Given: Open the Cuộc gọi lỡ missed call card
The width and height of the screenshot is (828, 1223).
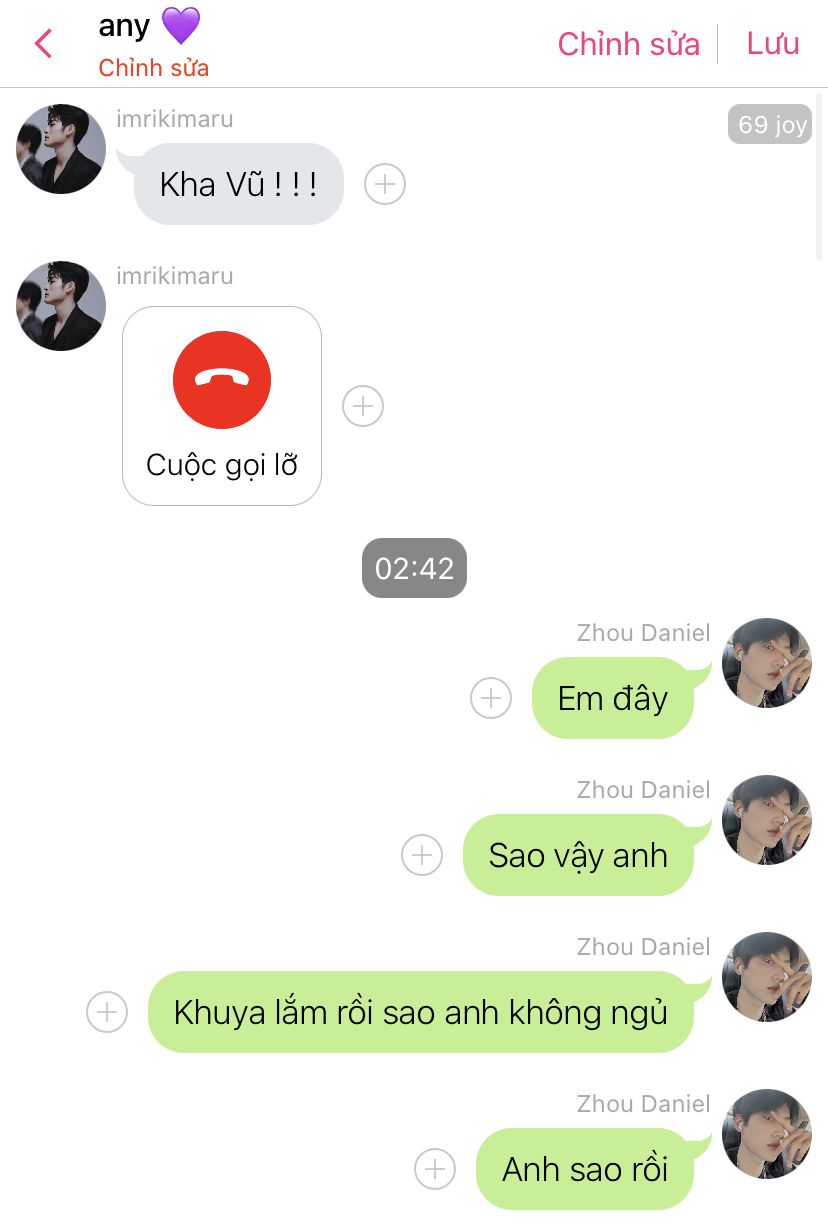Looking at the screenshot, I should click(222, 405).
